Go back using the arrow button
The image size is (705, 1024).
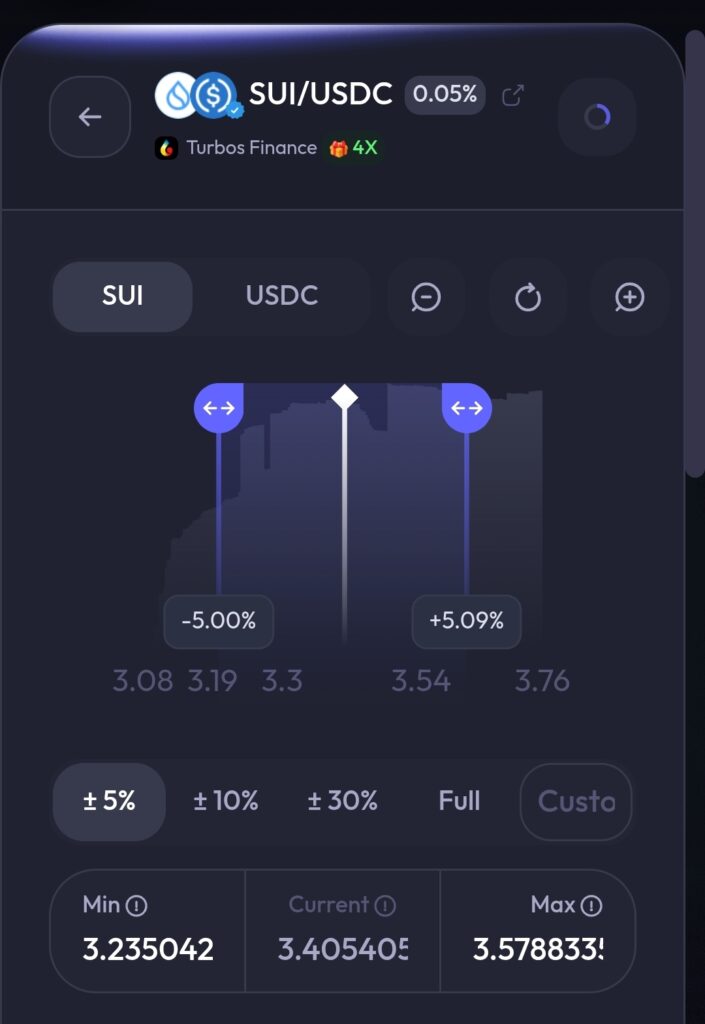(90, 117)
